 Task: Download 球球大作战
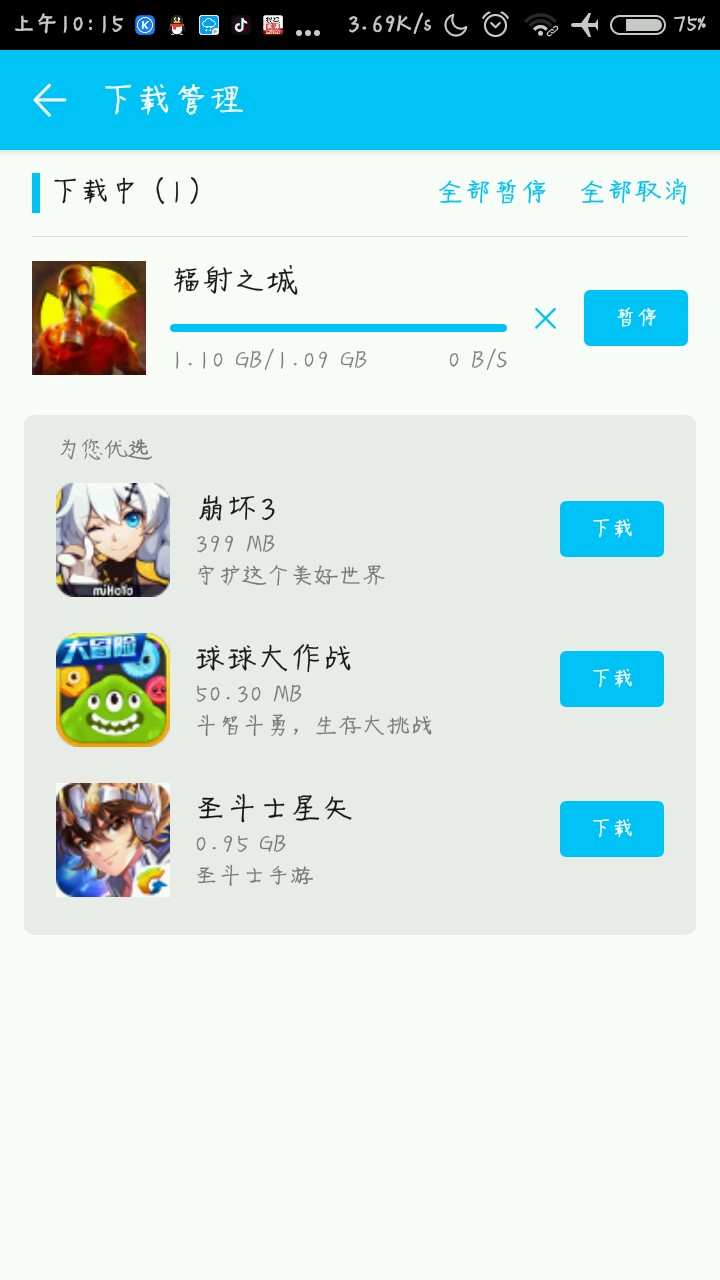[611, 679]
